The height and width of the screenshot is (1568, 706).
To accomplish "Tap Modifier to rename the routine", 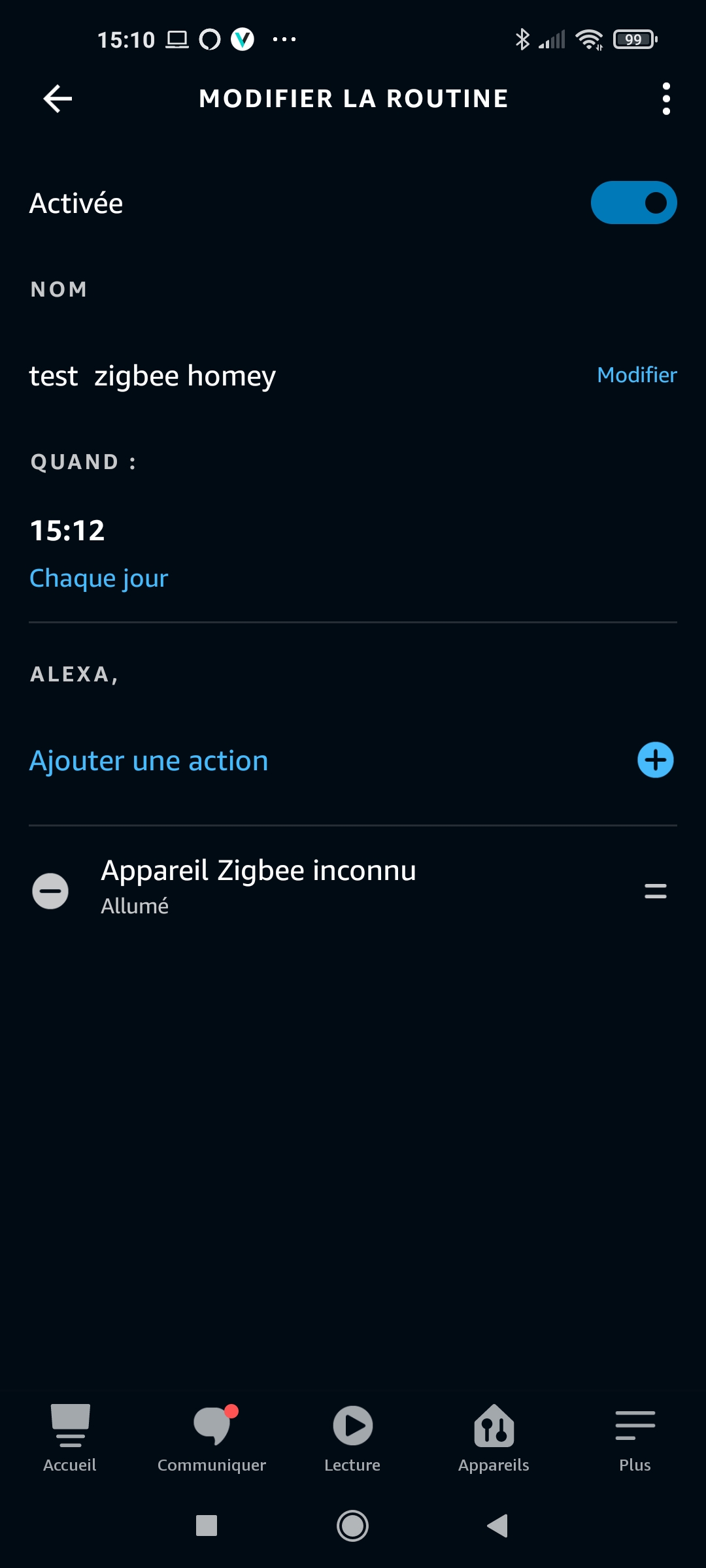I will click(637, 375).
